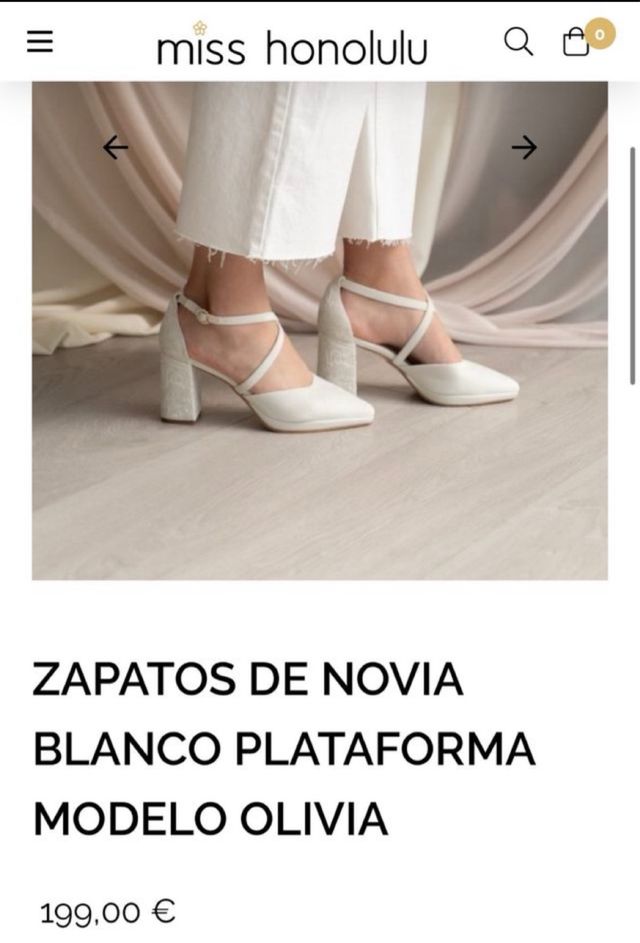Show previous product photo
Screen dimensions: 640x943
(x=116, y=148)
